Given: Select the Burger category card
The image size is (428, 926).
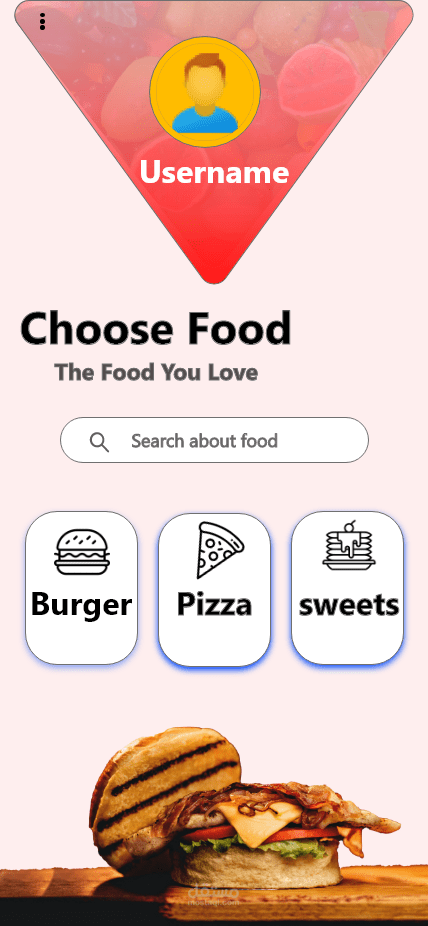Looking at the screenshot, I should coord(81,588).
